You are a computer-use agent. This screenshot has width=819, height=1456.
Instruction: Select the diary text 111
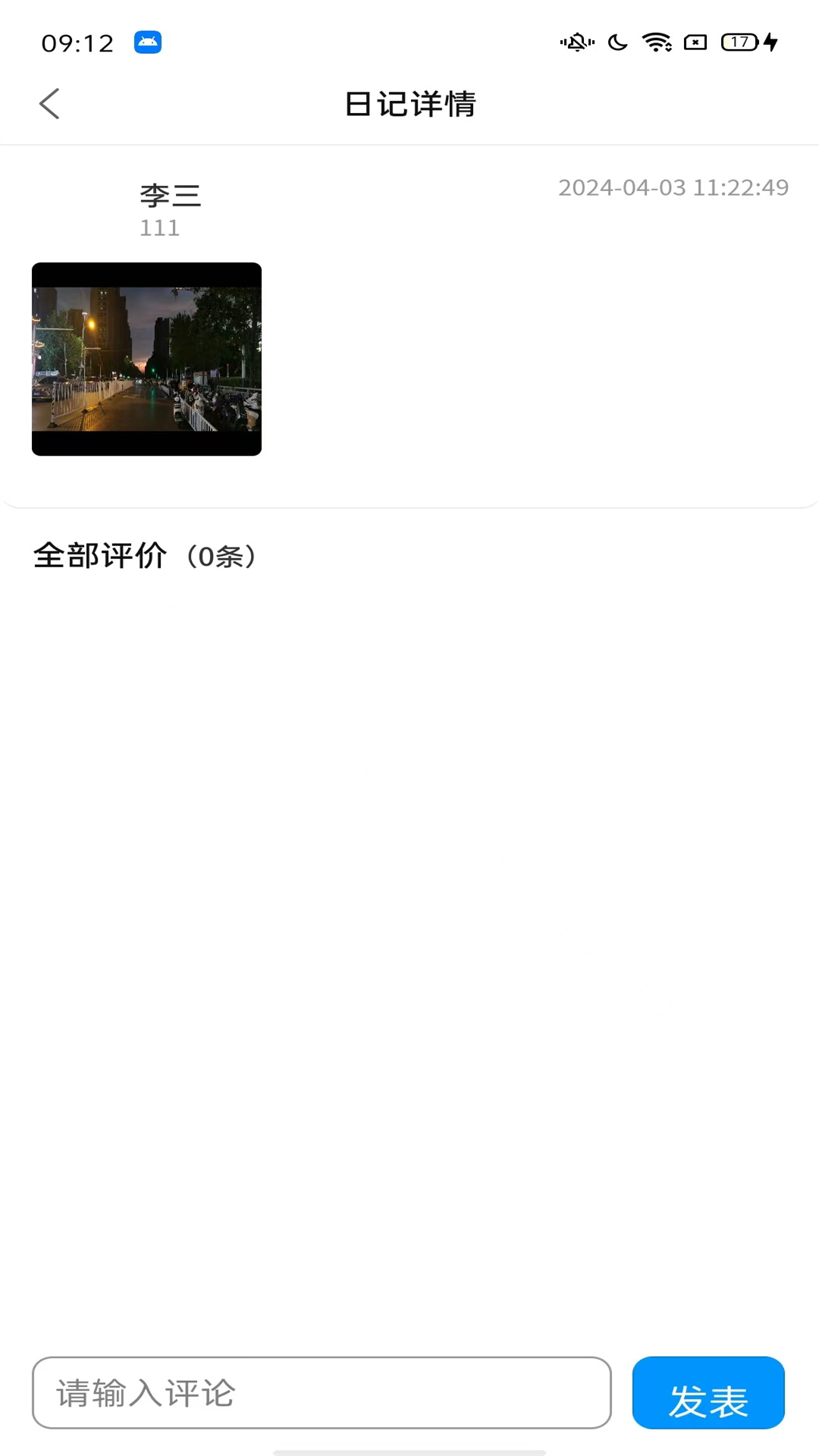pos(159,227)
